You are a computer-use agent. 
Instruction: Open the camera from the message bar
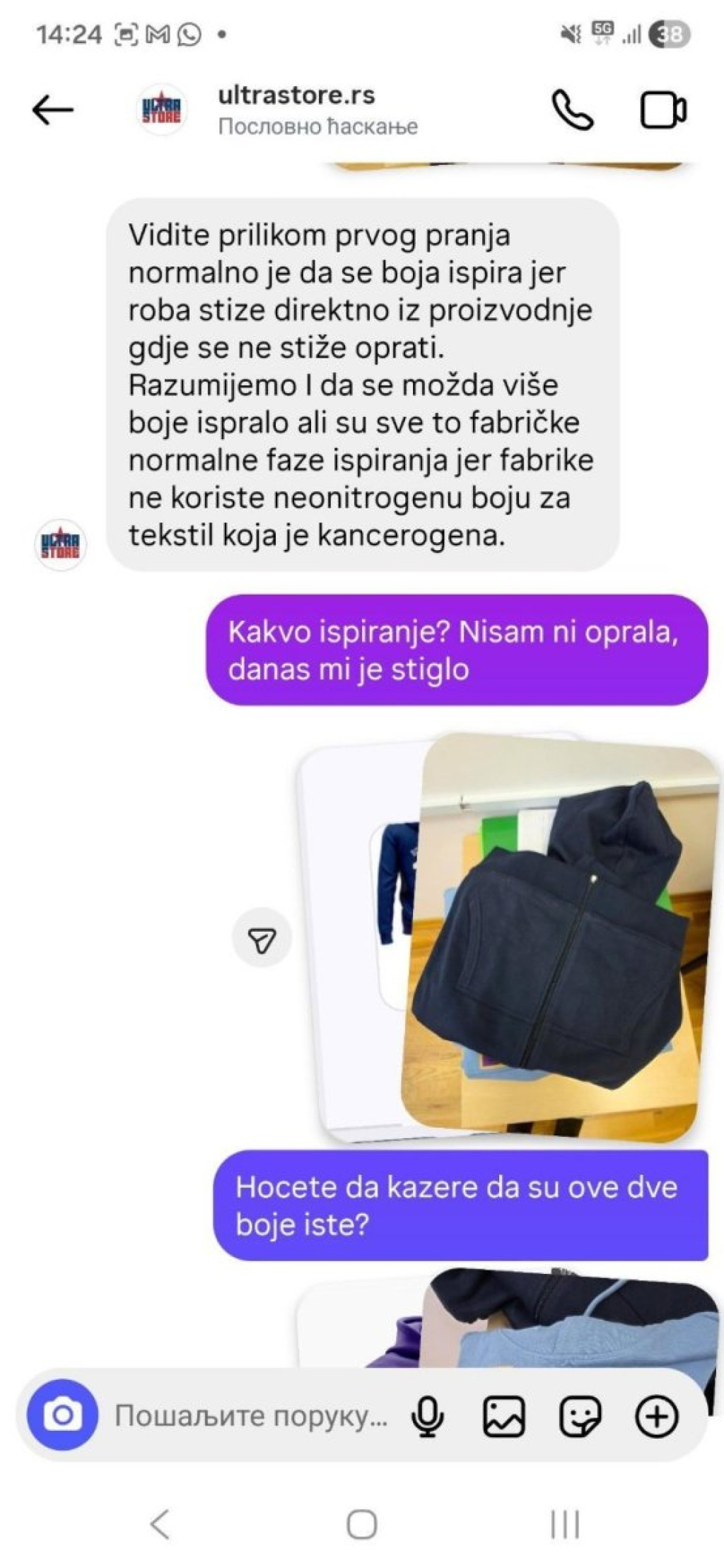pos(62,1415)
